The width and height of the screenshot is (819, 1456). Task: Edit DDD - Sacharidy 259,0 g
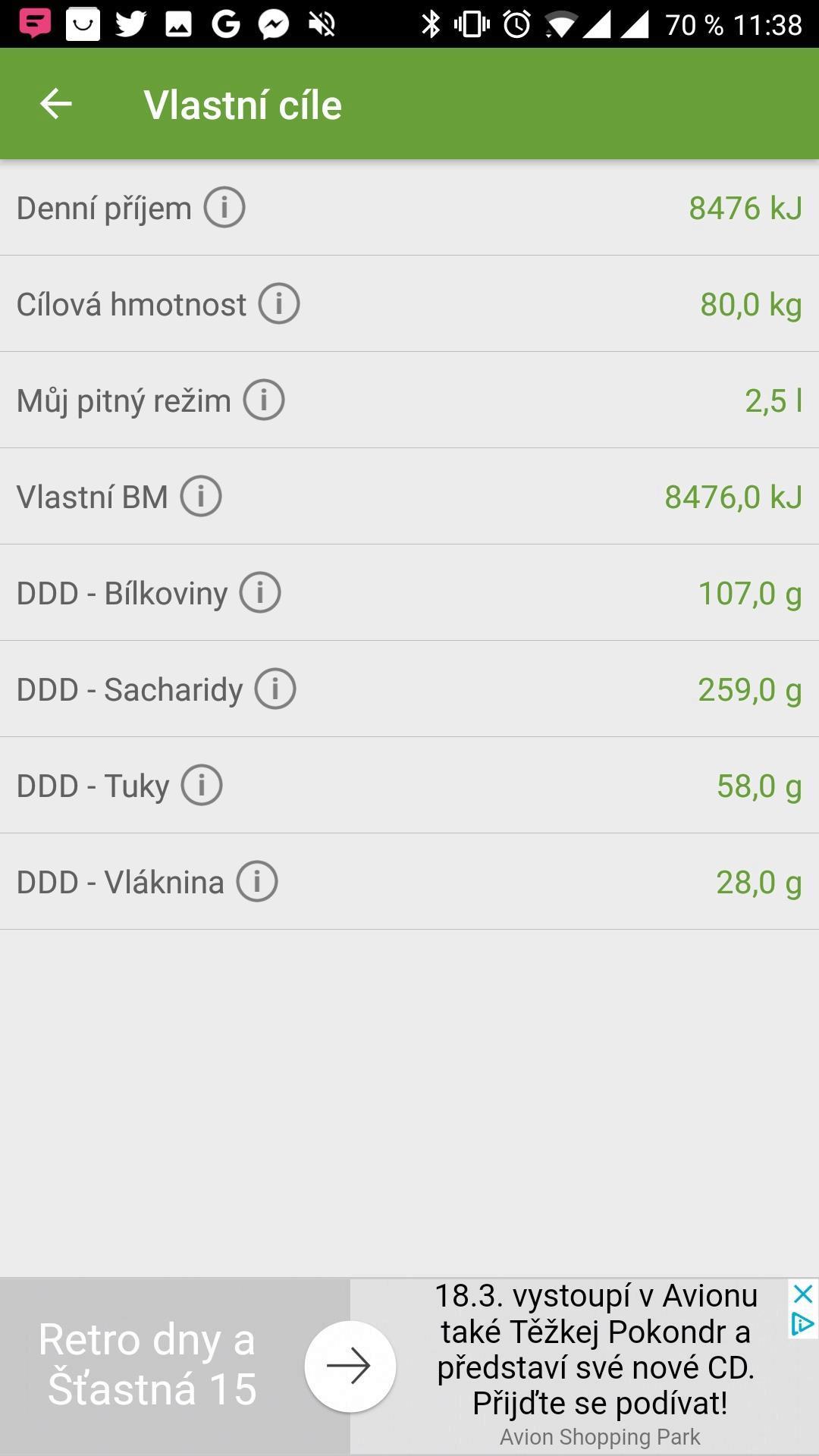(x=749, y=689)
